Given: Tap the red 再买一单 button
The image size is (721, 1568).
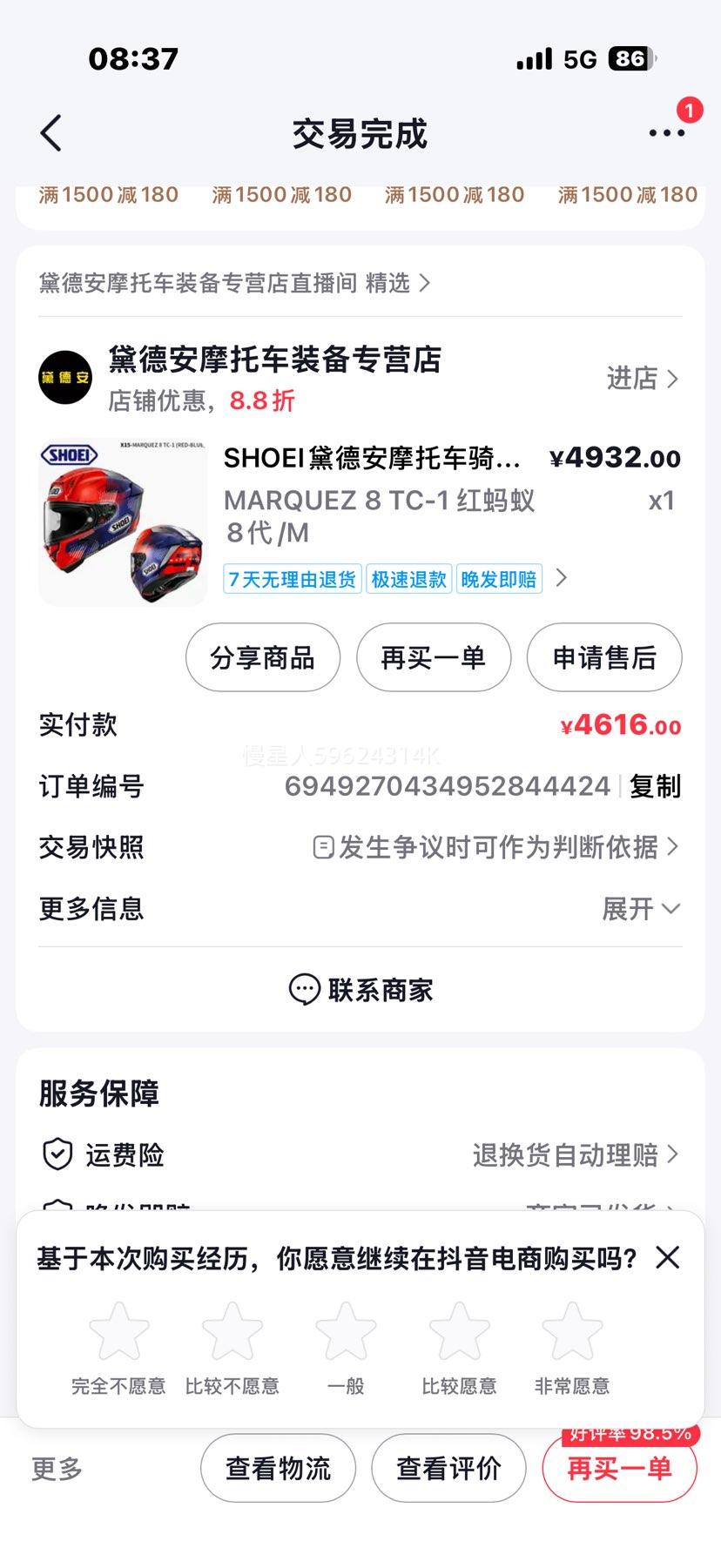Looking at the screenshot, I should click(x=619, y=1470).
